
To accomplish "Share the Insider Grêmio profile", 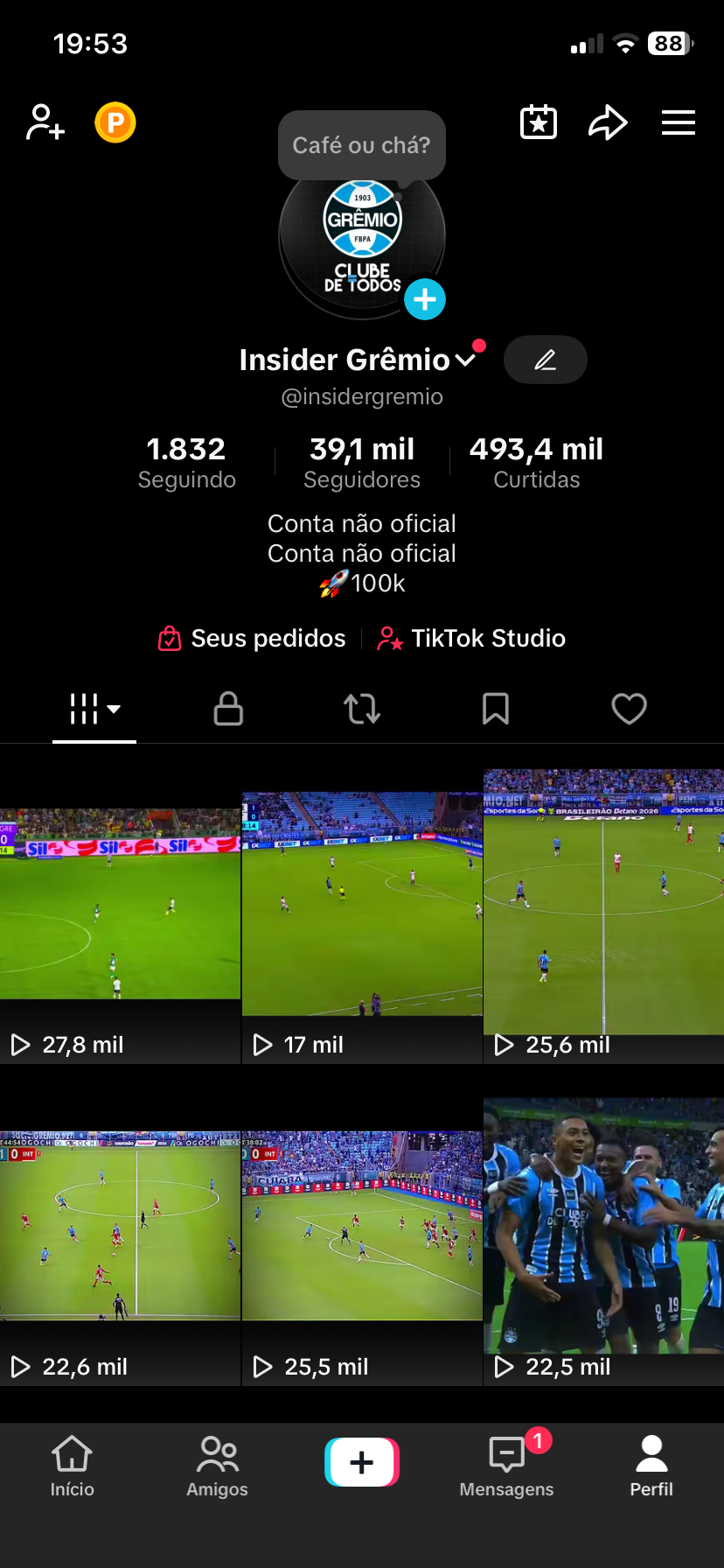I will [x=608, y=122].
